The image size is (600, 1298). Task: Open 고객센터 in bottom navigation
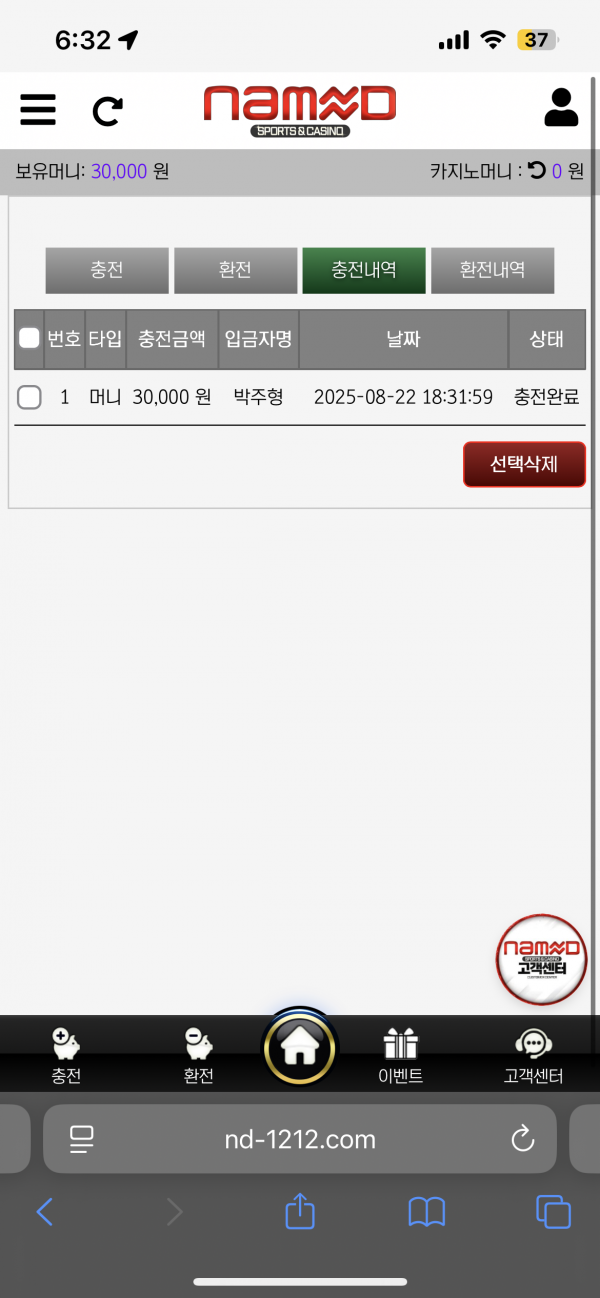(x=533, y=1056)
